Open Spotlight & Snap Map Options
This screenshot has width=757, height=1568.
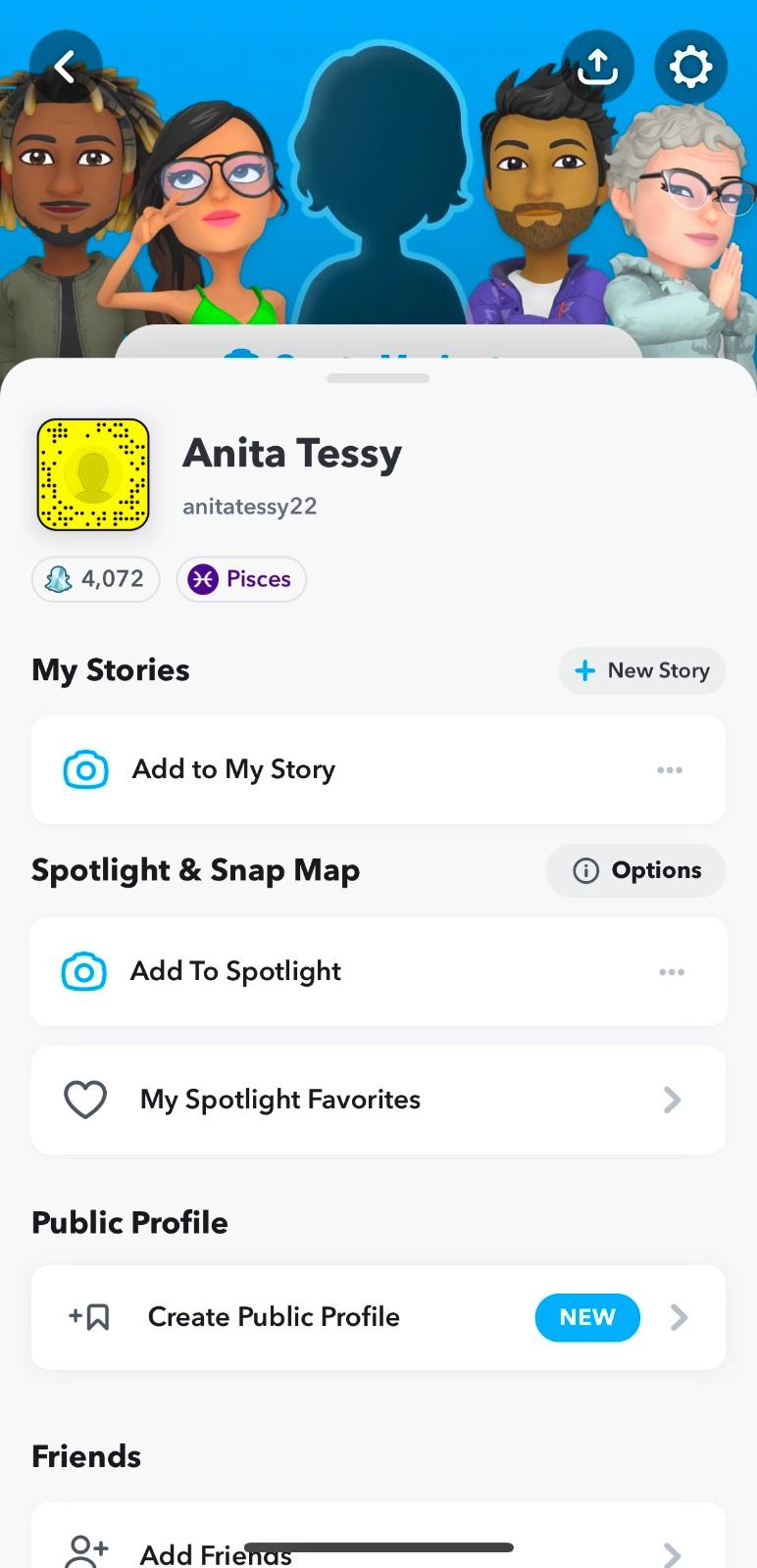(635, 870)
